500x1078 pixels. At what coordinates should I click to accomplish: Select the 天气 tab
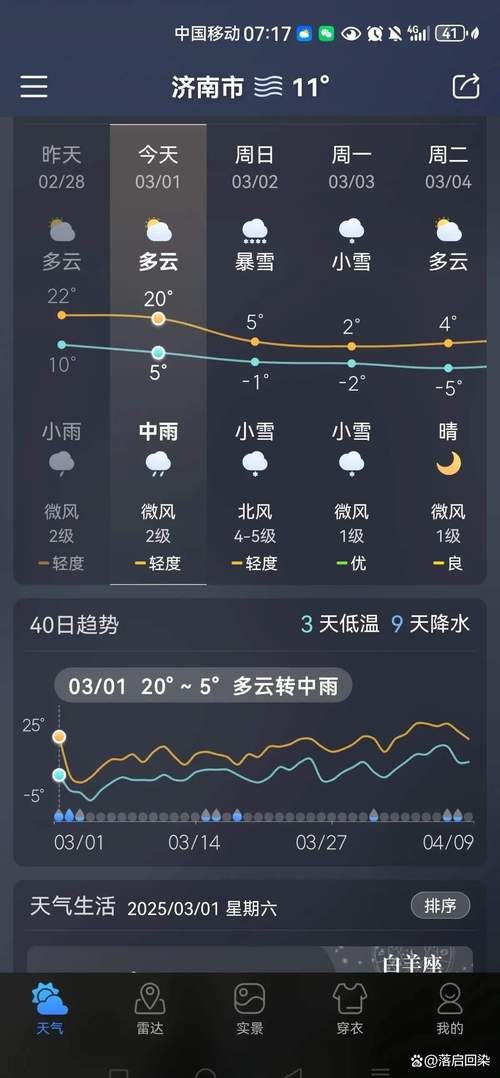click(x=50, y=1009)
